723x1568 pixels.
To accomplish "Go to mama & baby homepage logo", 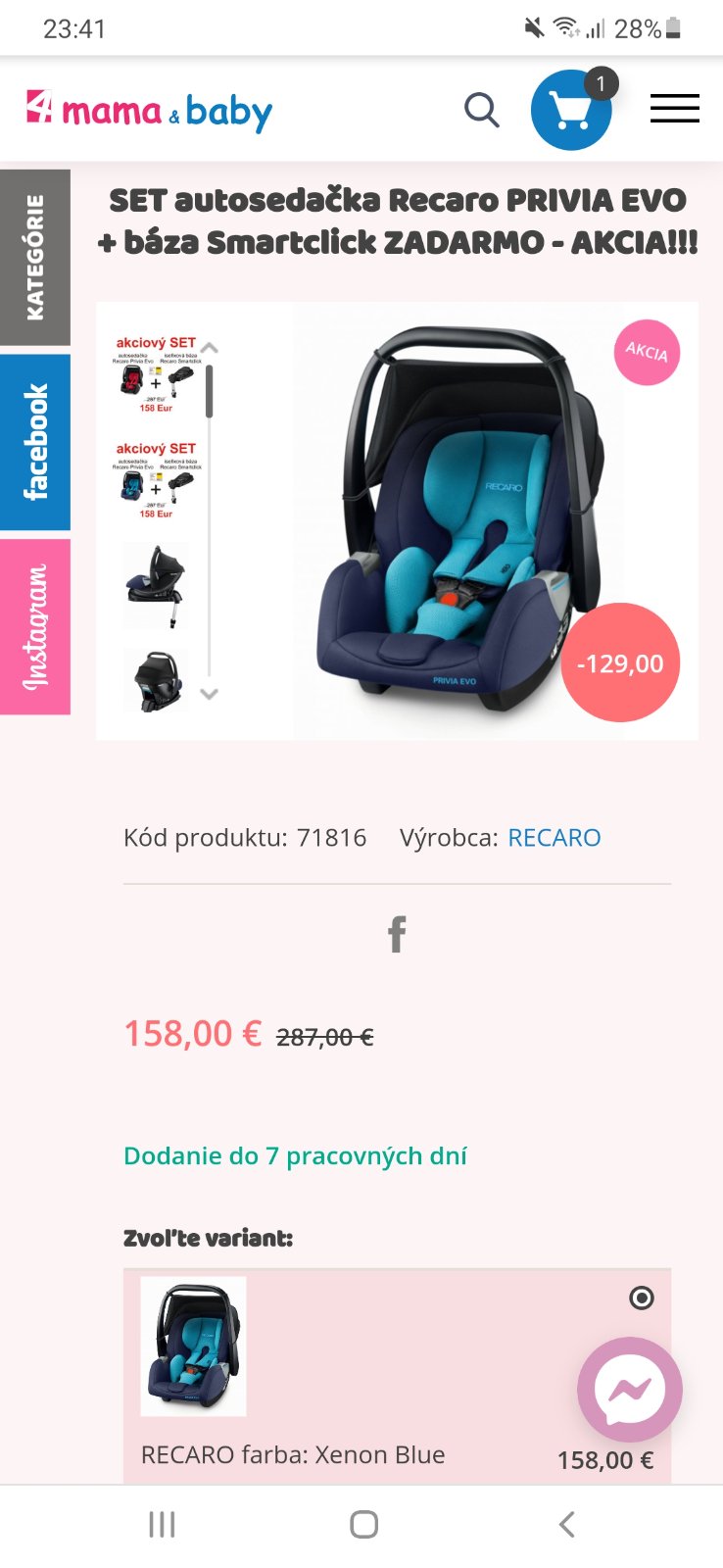I will 150,111.
